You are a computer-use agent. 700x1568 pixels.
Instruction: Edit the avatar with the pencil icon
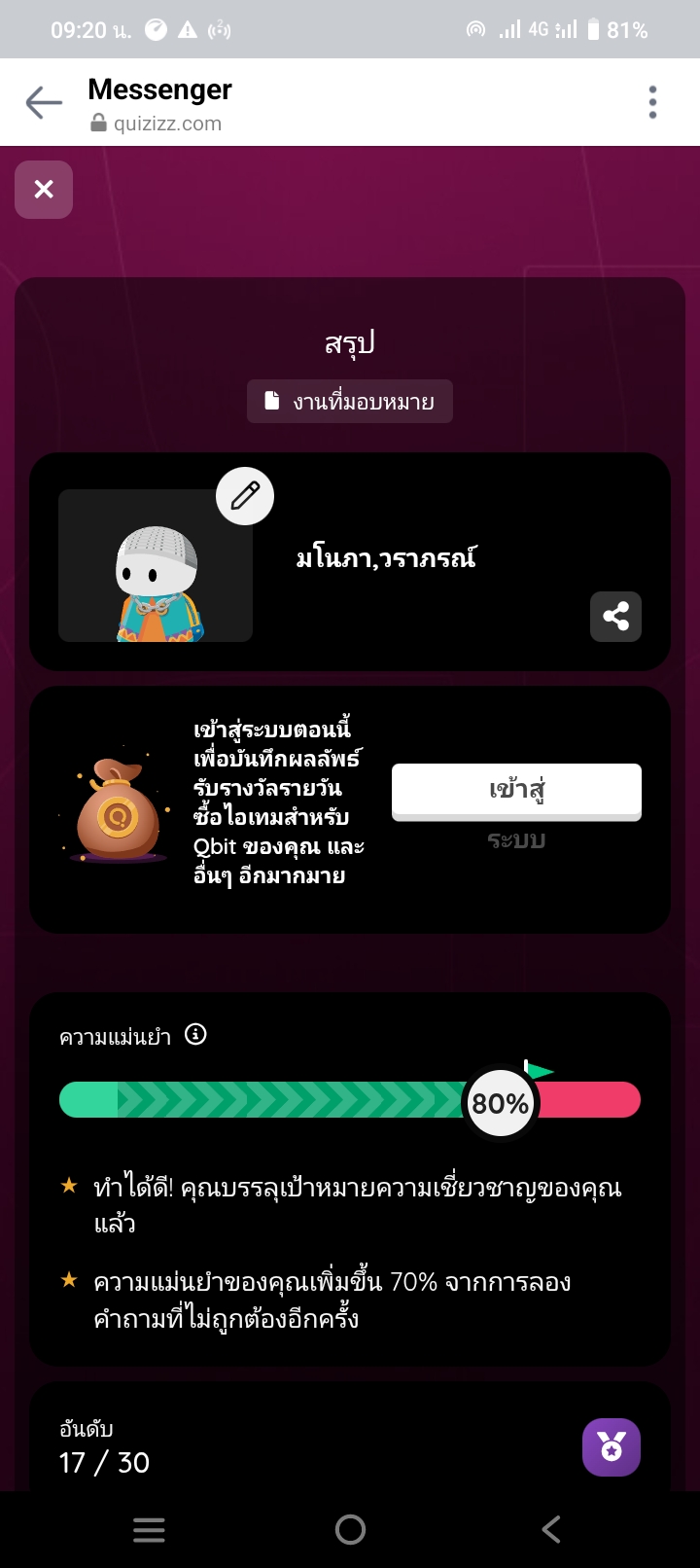[245, 496]
